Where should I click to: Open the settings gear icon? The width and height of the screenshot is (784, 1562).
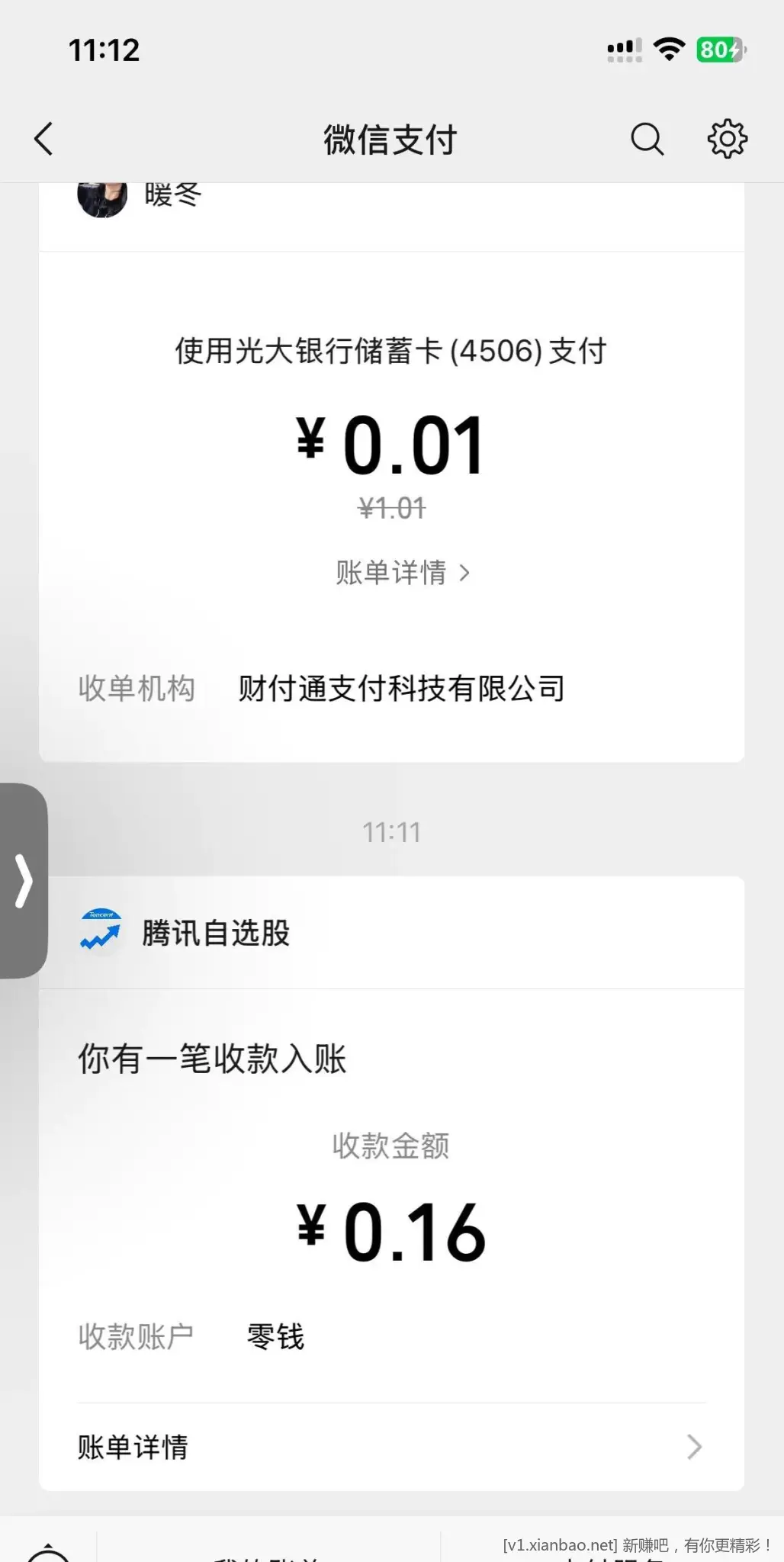click(x=727, y=139)
